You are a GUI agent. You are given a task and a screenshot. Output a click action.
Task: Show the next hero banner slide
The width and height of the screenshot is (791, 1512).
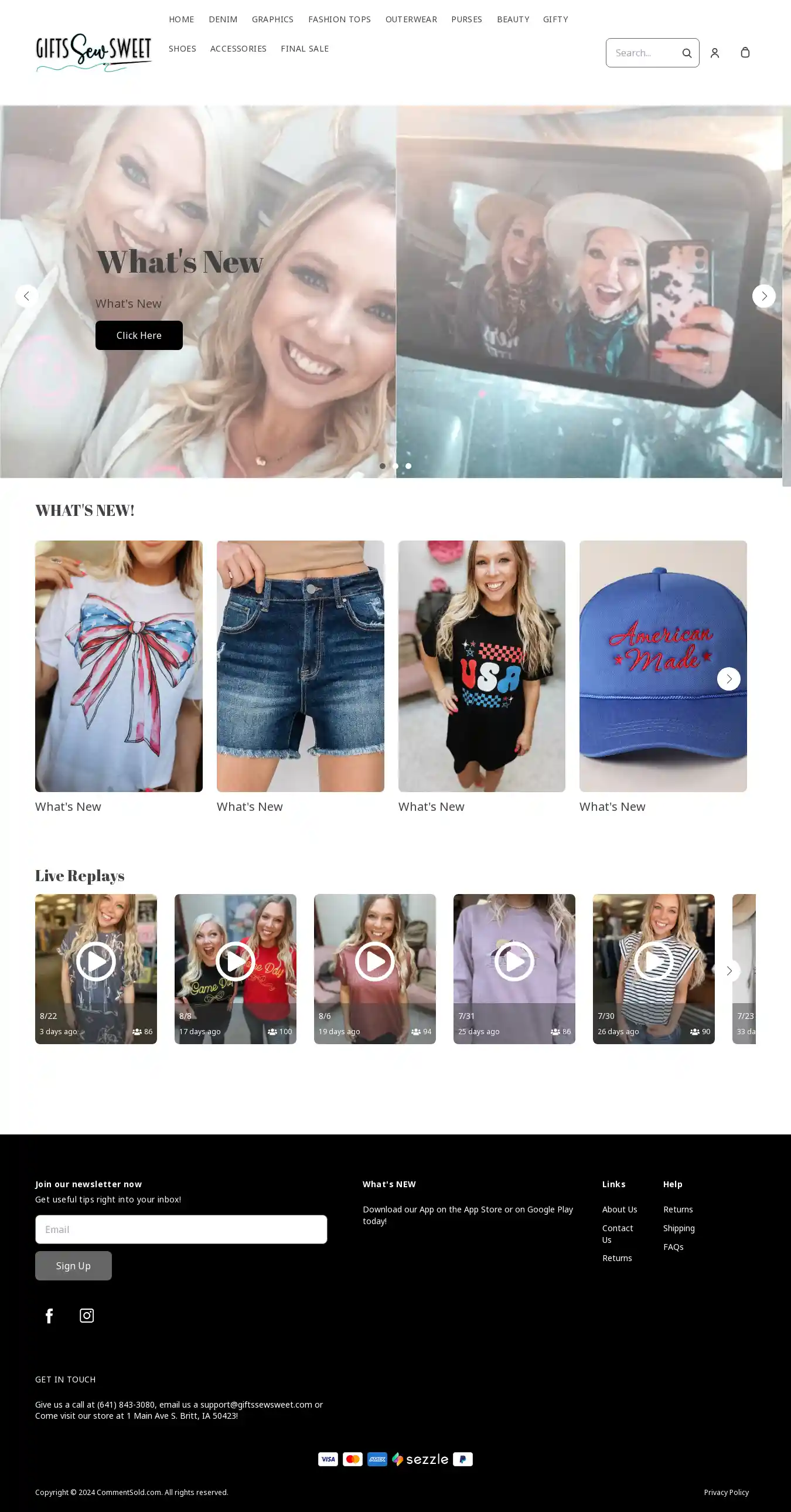[x=763, y=296]
